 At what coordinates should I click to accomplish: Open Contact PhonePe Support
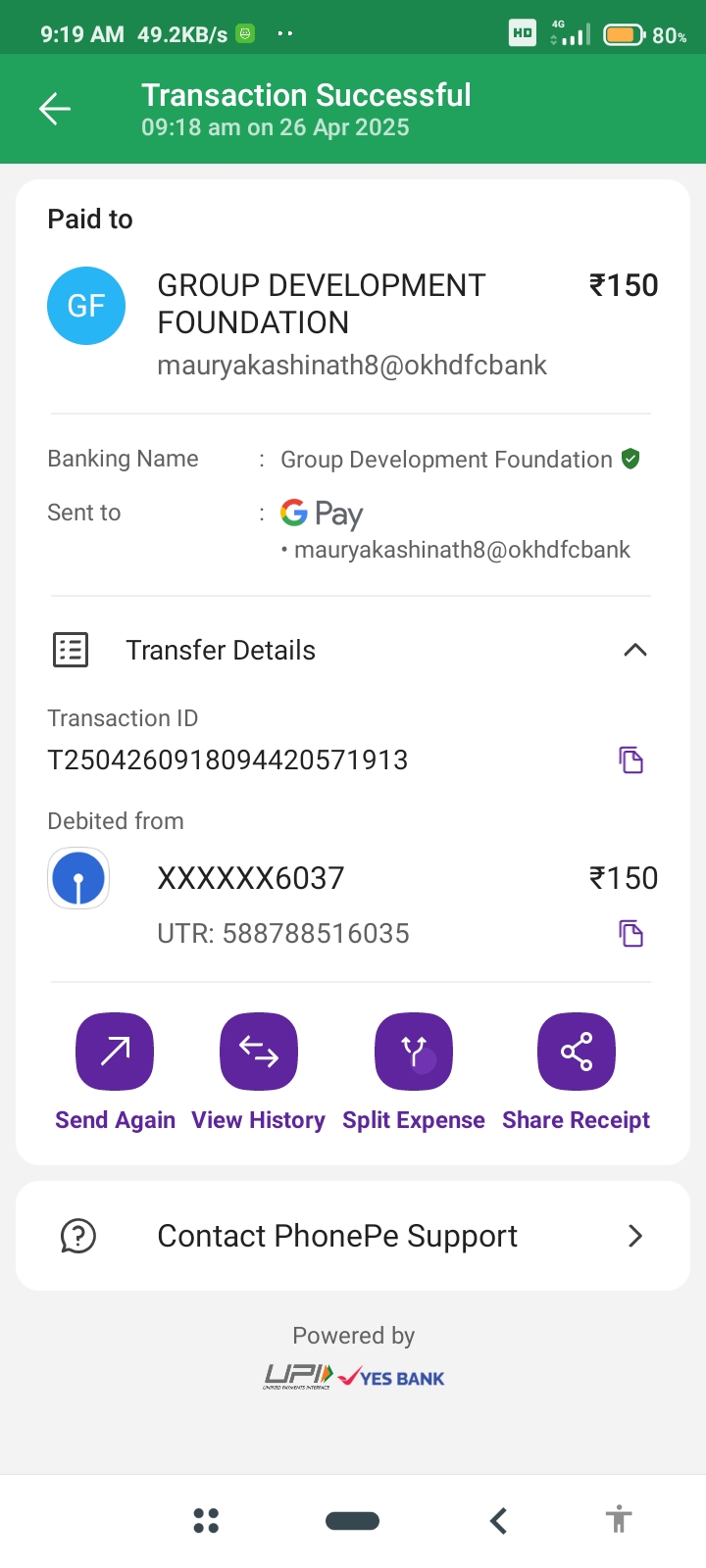click(353, 1236)
